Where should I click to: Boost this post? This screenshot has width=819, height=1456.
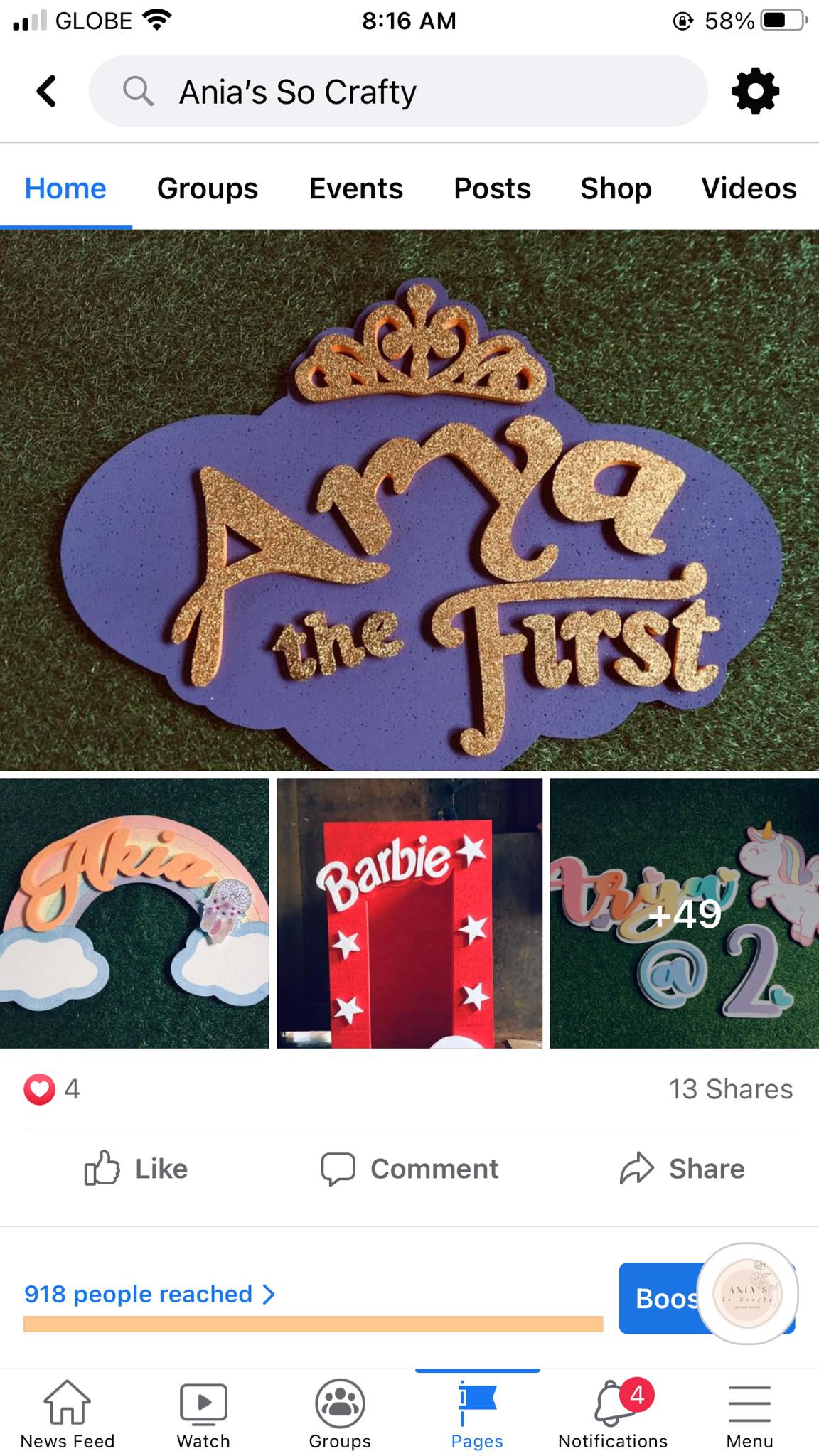point(658,1298)
